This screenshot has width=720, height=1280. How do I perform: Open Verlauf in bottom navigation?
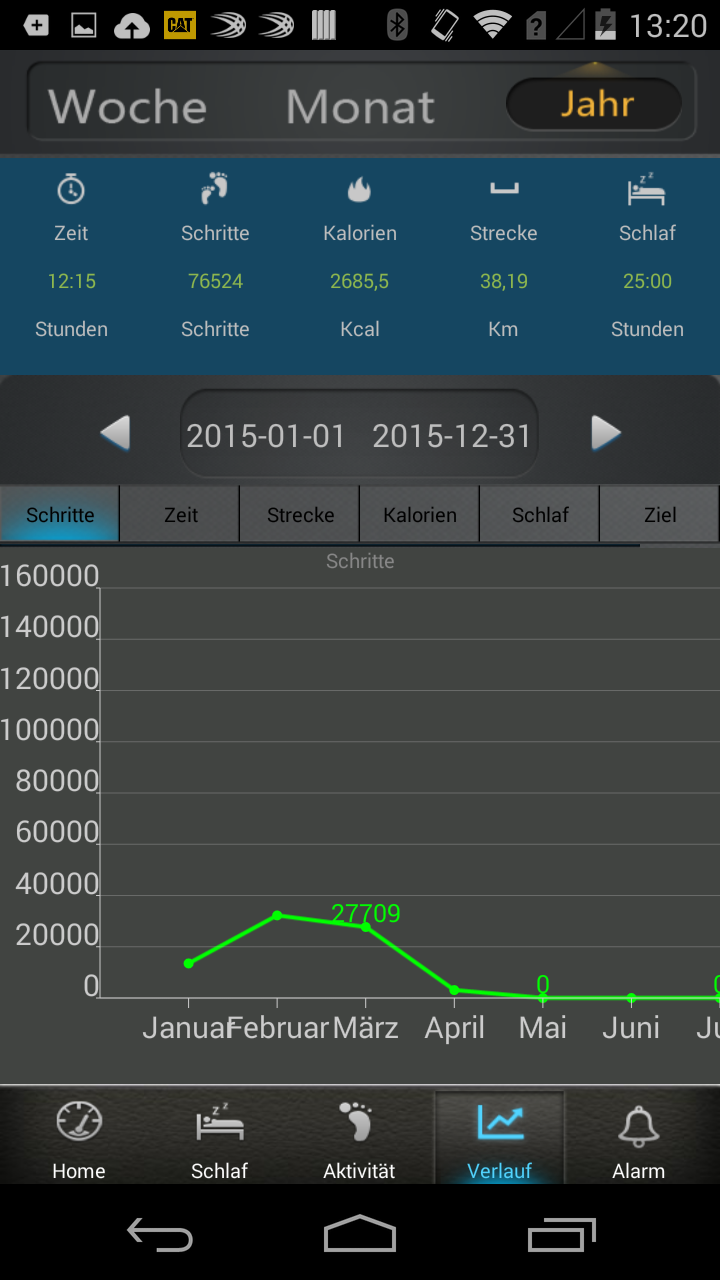(x=499, y=1140)
